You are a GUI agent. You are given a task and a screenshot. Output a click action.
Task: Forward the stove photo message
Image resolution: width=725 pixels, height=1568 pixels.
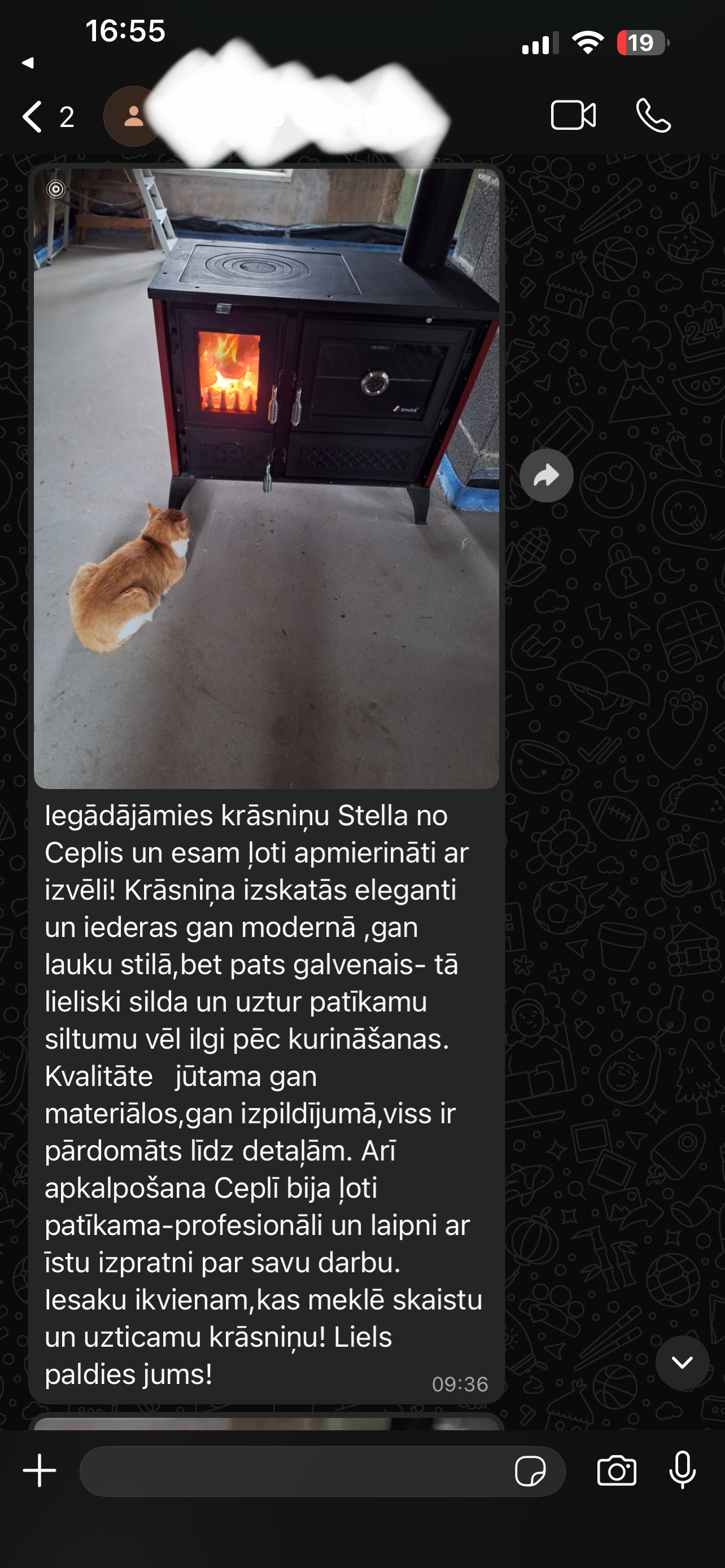tap(546, 475)
